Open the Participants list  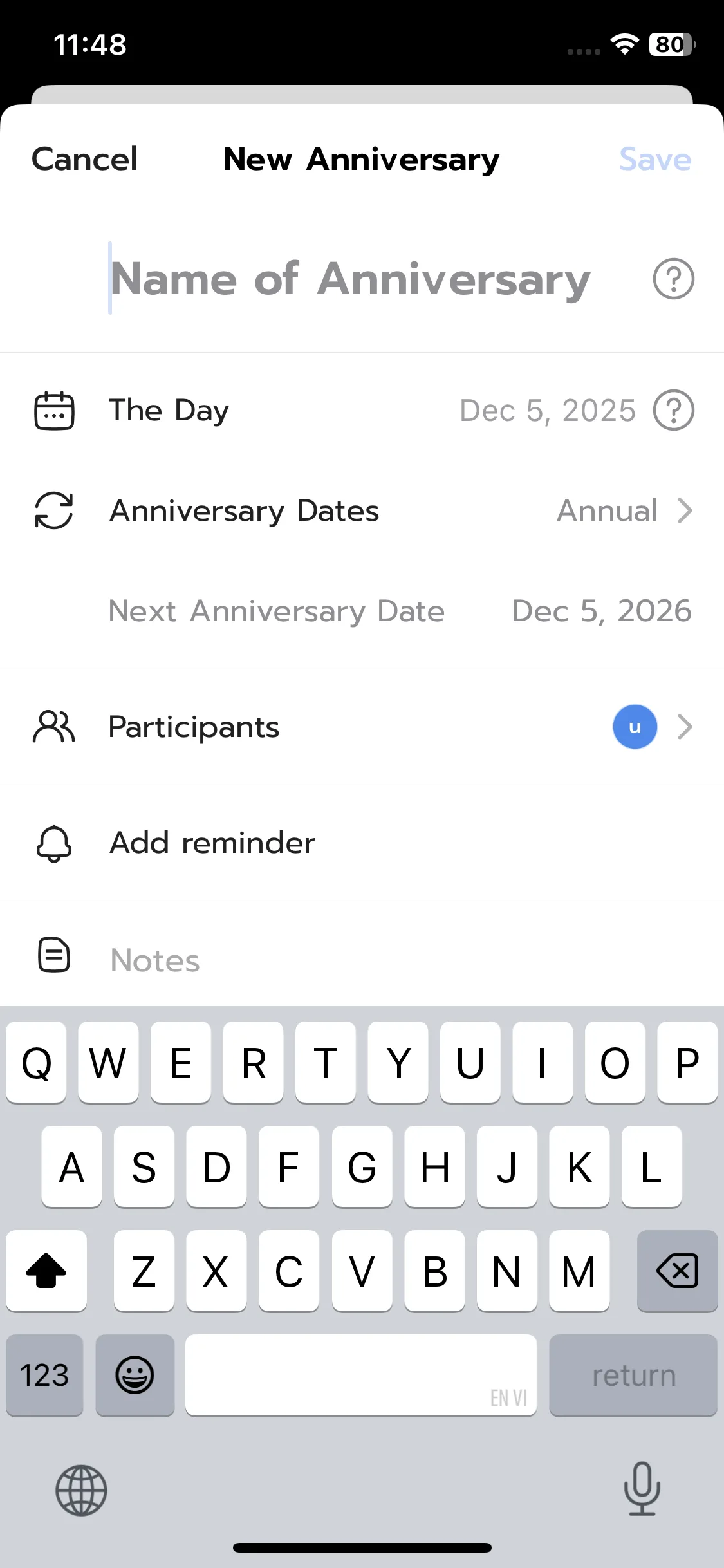[650, 727]
